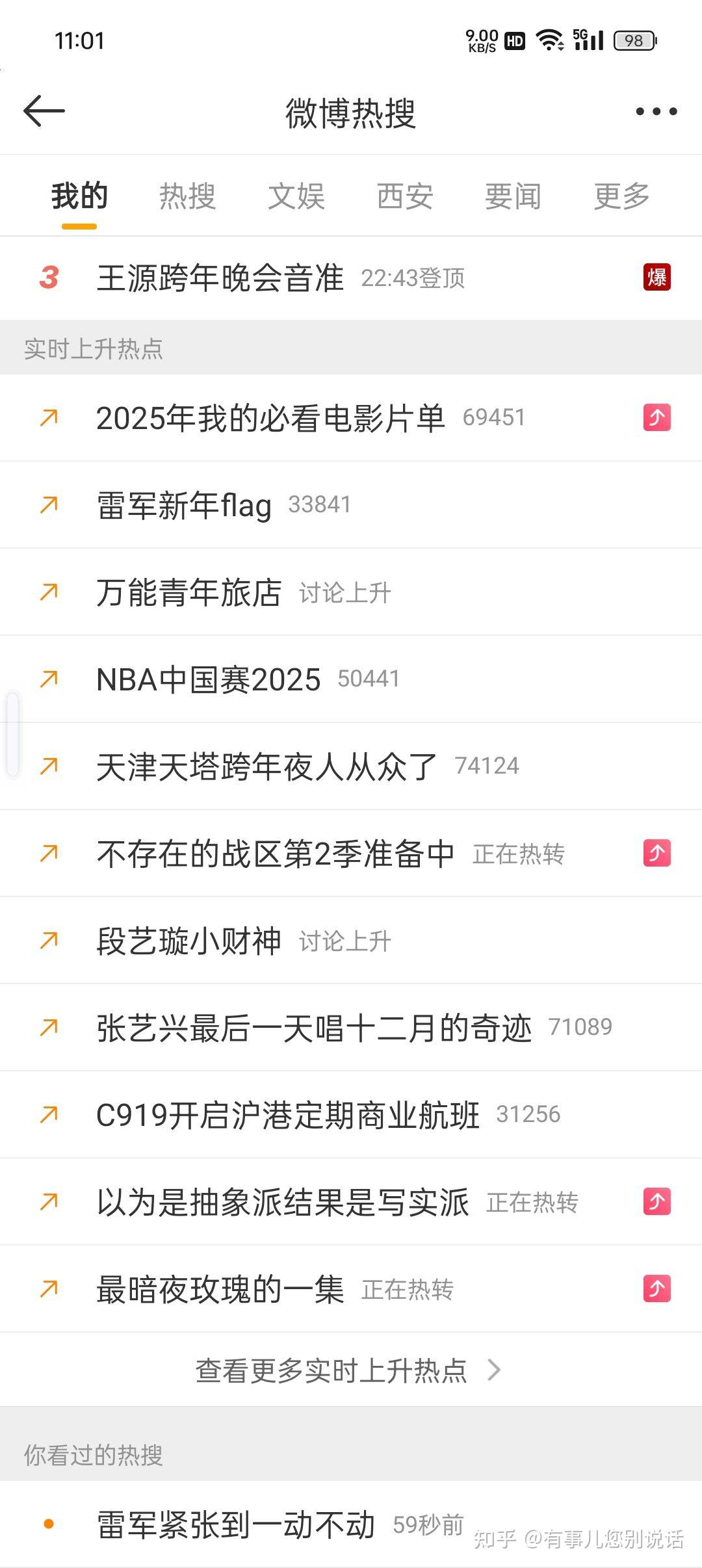Viewport: 702px width, 1568px height.
Task: Open NBA中国赛2025 topic
Action: pos(351,679)
